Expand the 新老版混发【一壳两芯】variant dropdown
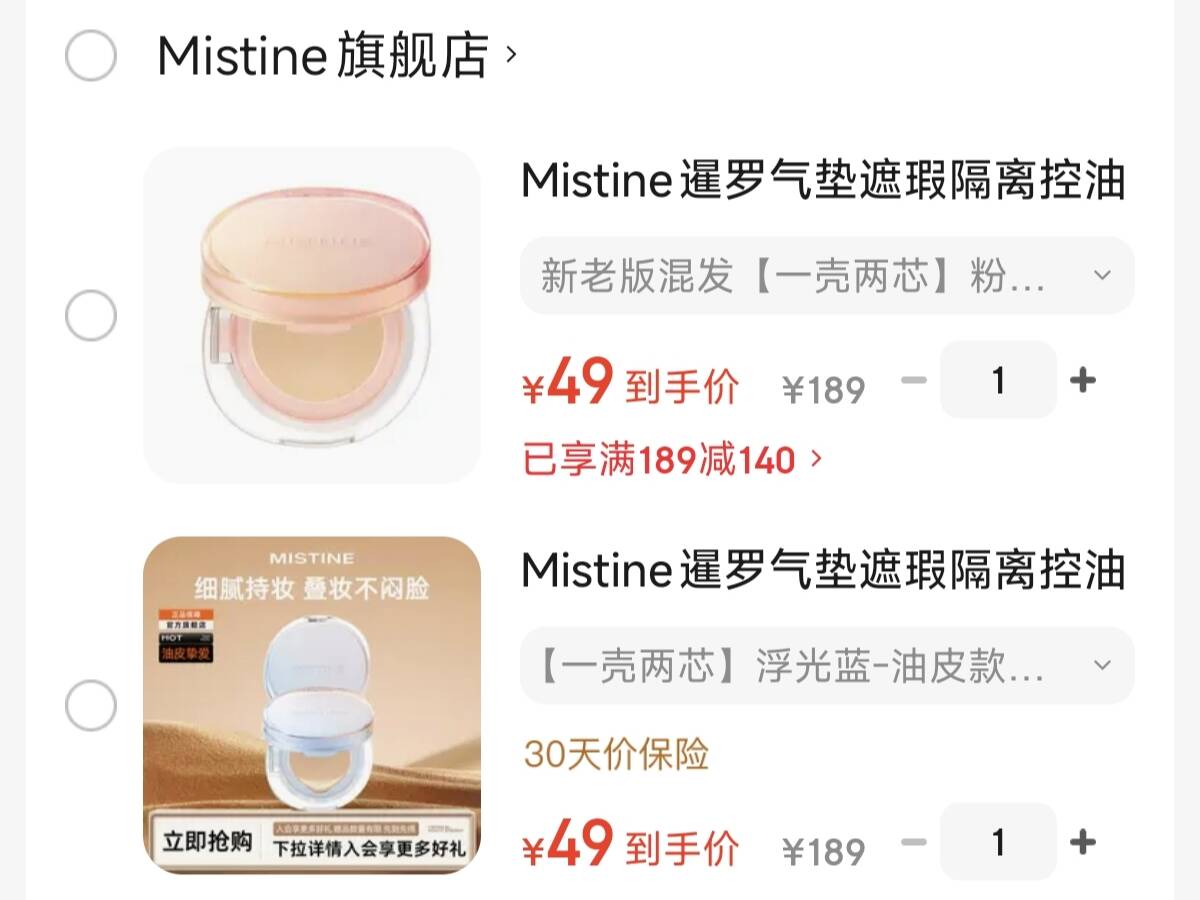The image size is (1200, 900). (827, 275)
